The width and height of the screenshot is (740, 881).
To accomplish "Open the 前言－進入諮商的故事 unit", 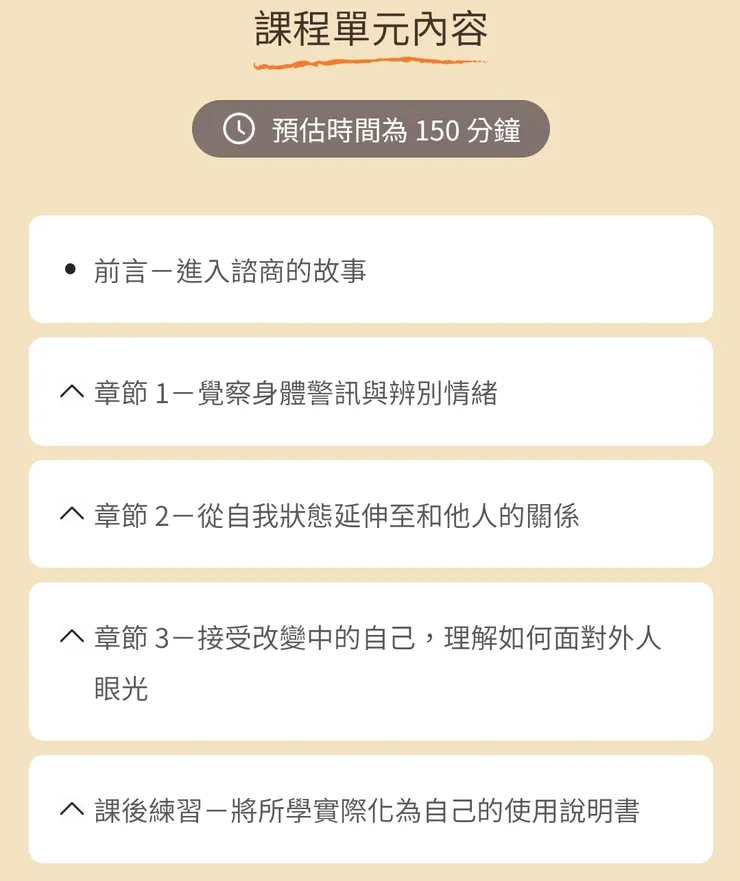I will [370, 269].
